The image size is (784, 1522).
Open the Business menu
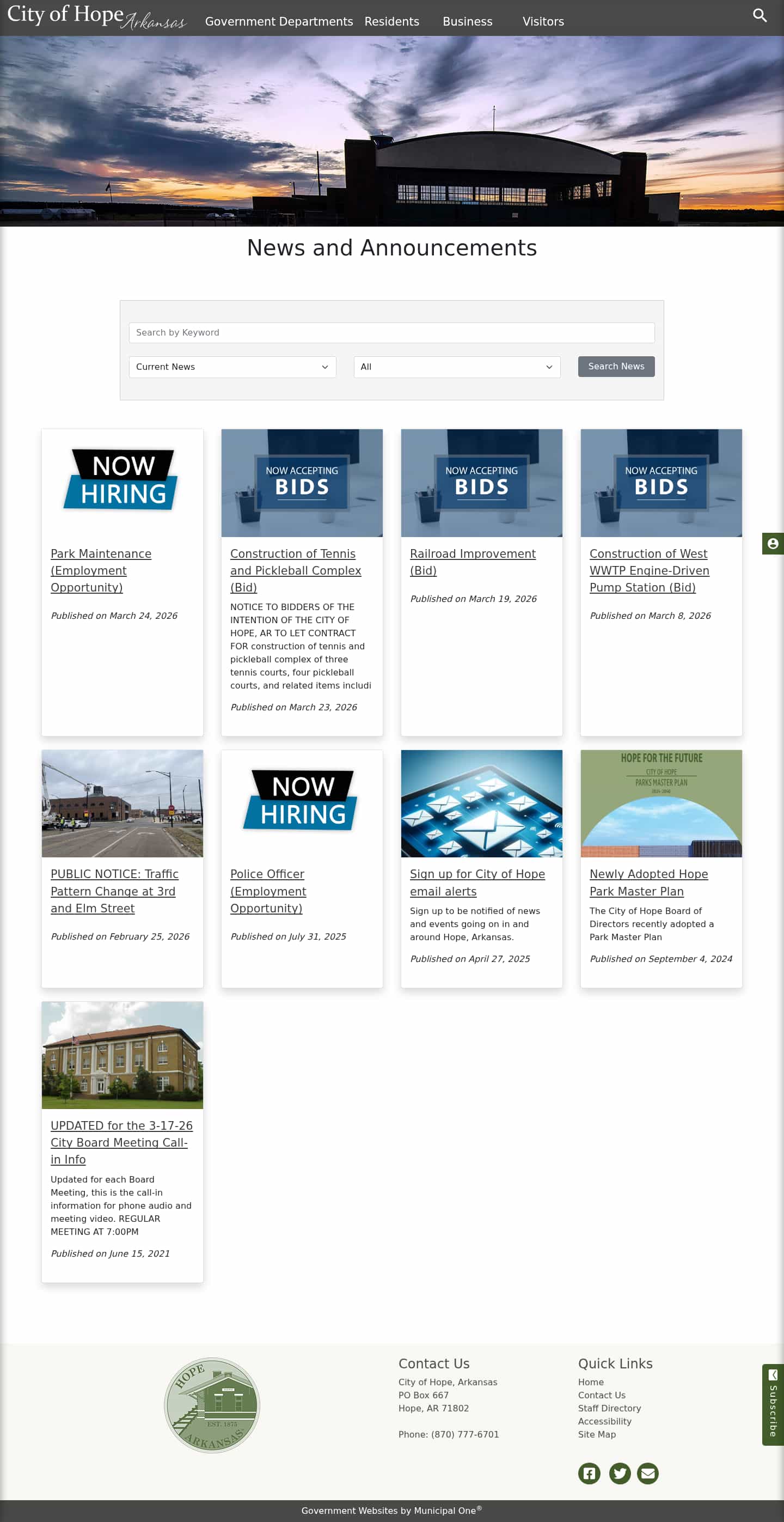[467, 21]
